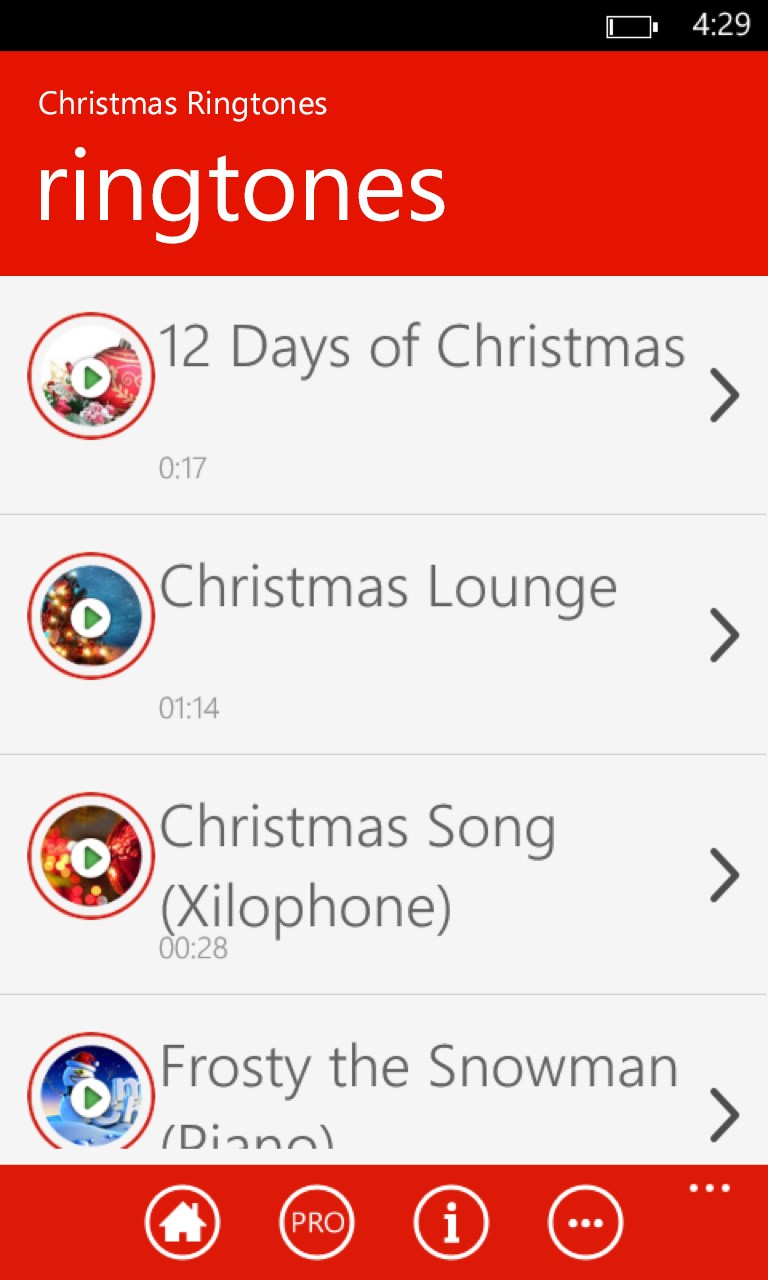Play the 12 Days of Christmas ringtone
Viewport: 768px width, 1280px height.
pos(91,377)
